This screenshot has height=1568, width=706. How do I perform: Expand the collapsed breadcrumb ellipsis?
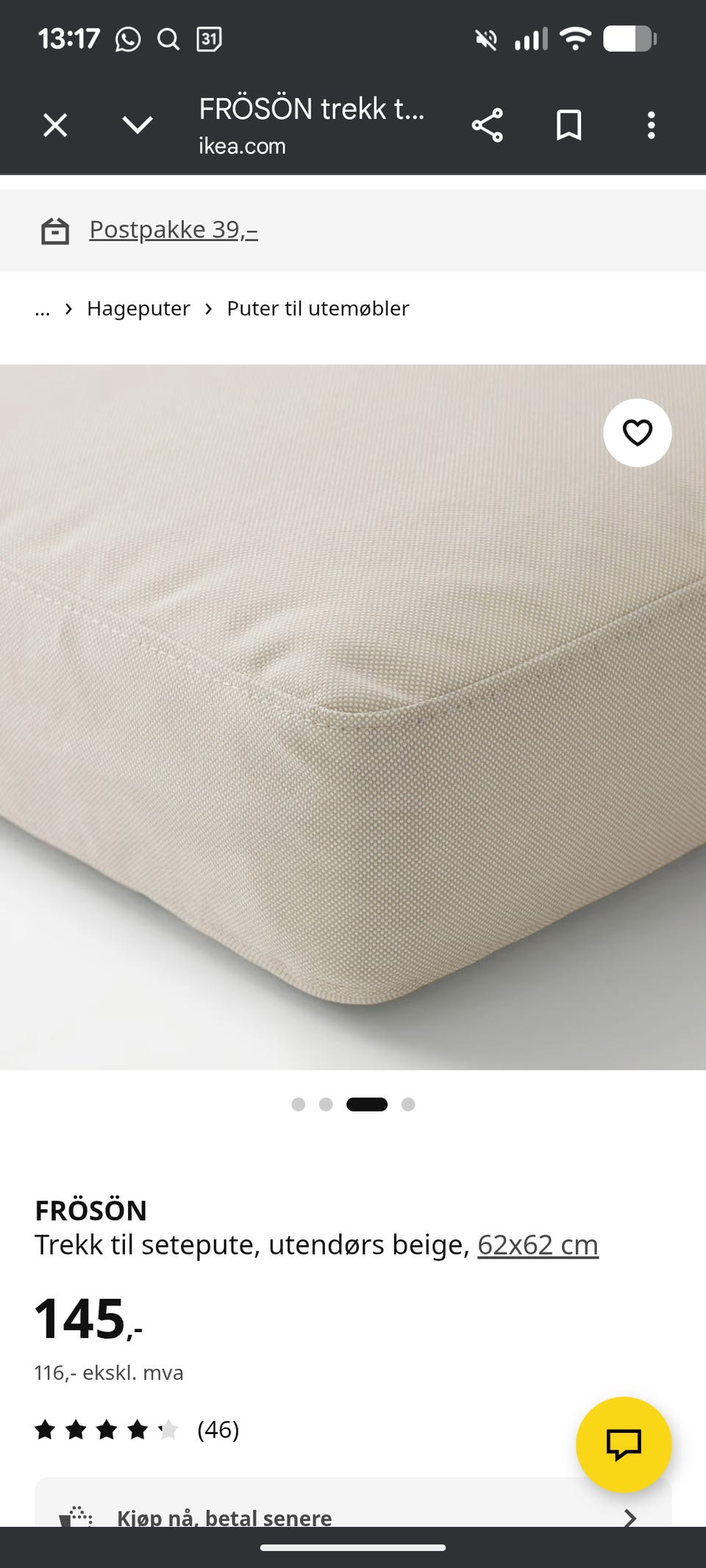(x=43, y=309)
